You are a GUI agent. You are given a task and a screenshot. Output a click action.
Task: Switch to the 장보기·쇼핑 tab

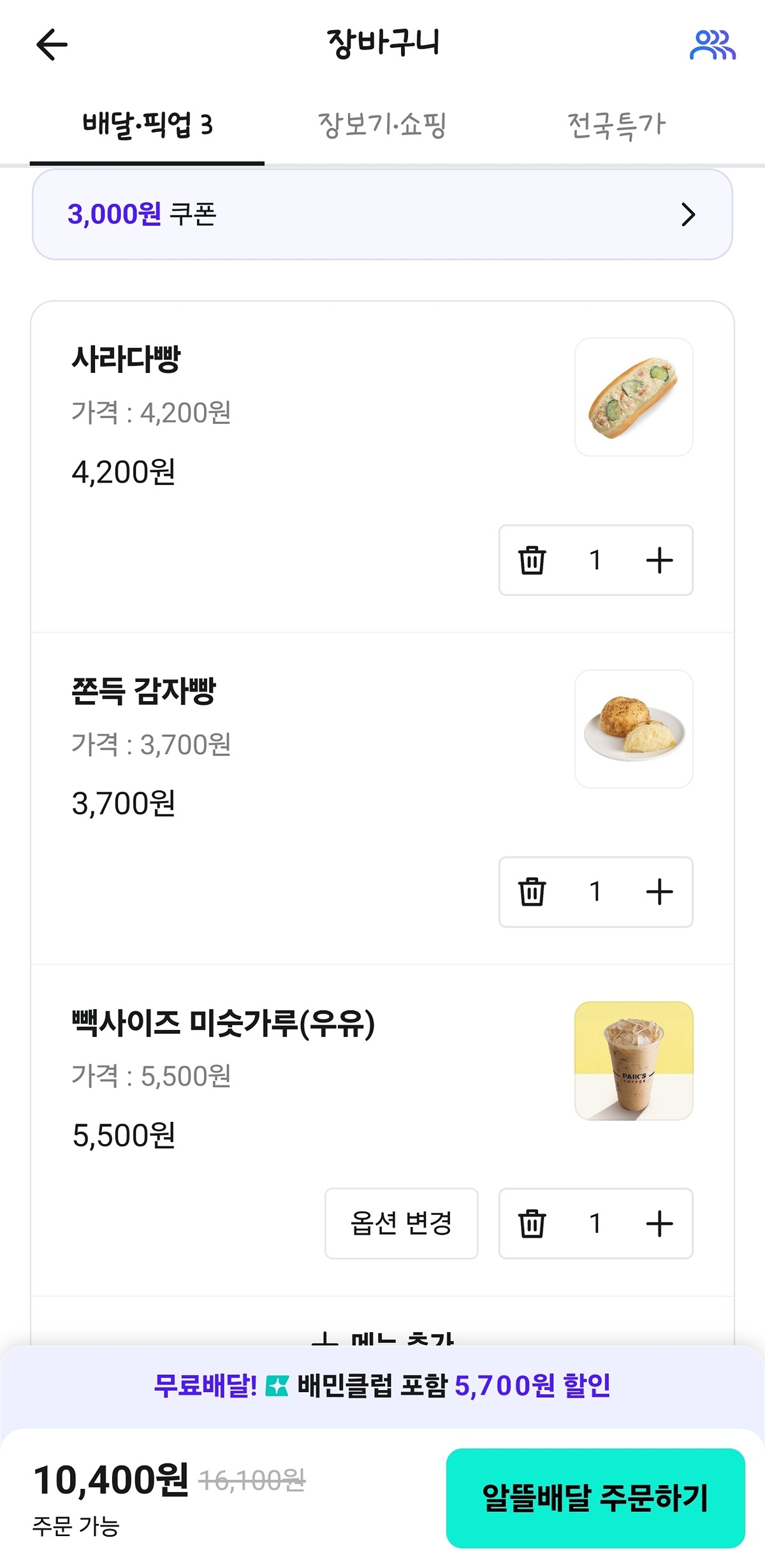click(x=382, y=124)
